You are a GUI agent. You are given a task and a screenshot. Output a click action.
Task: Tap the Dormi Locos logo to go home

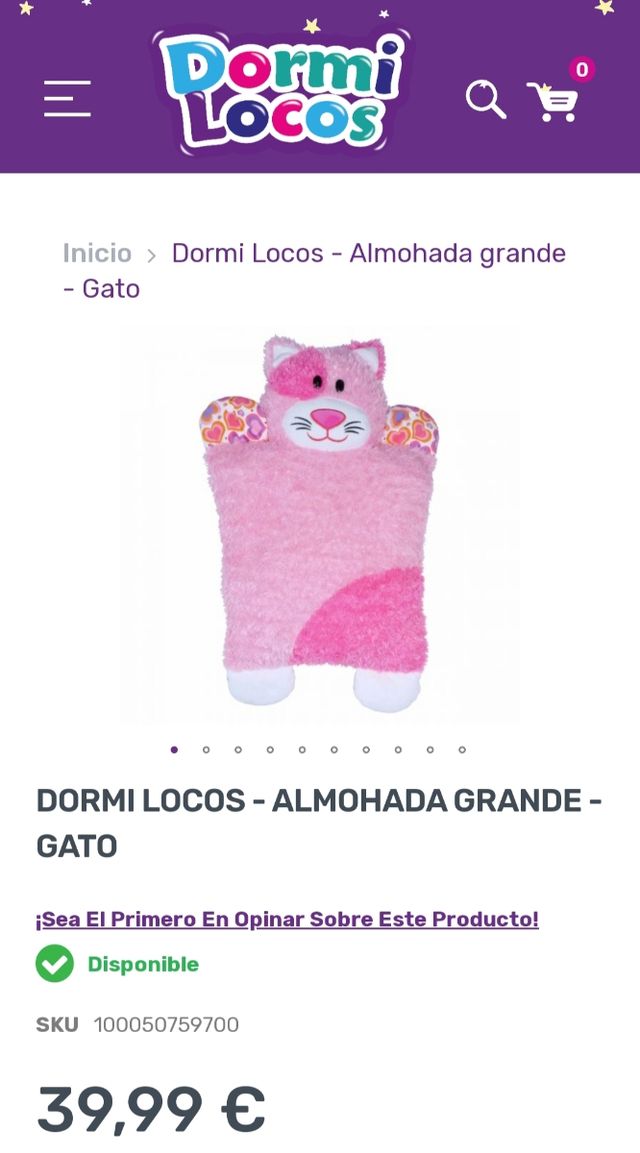(x=281, y=92)
